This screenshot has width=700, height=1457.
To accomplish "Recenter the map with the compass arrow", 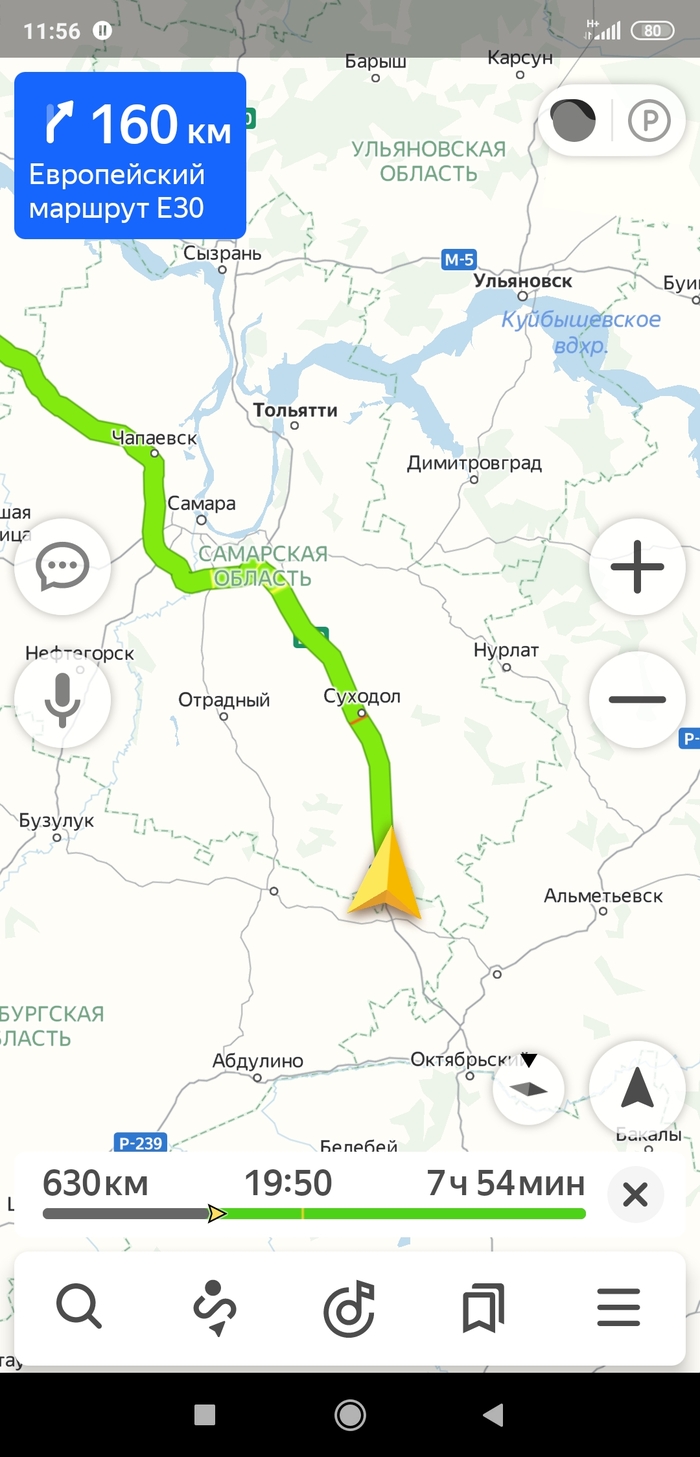I will (637, 1089).
